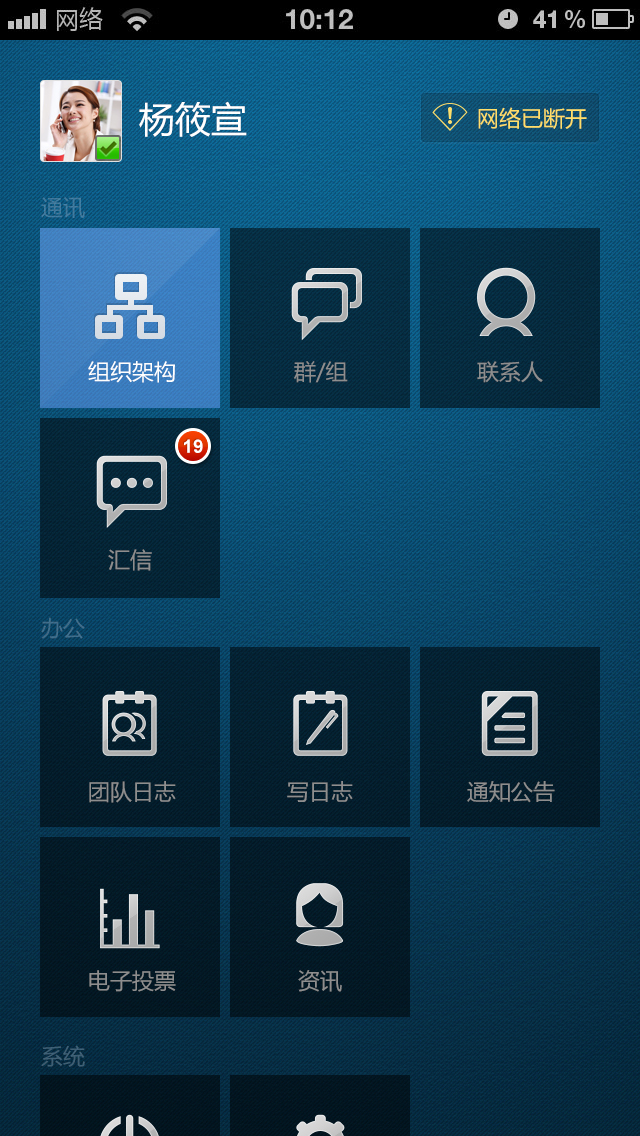Open 汇信 messages with 19 unread

click(x=130, y=508)
